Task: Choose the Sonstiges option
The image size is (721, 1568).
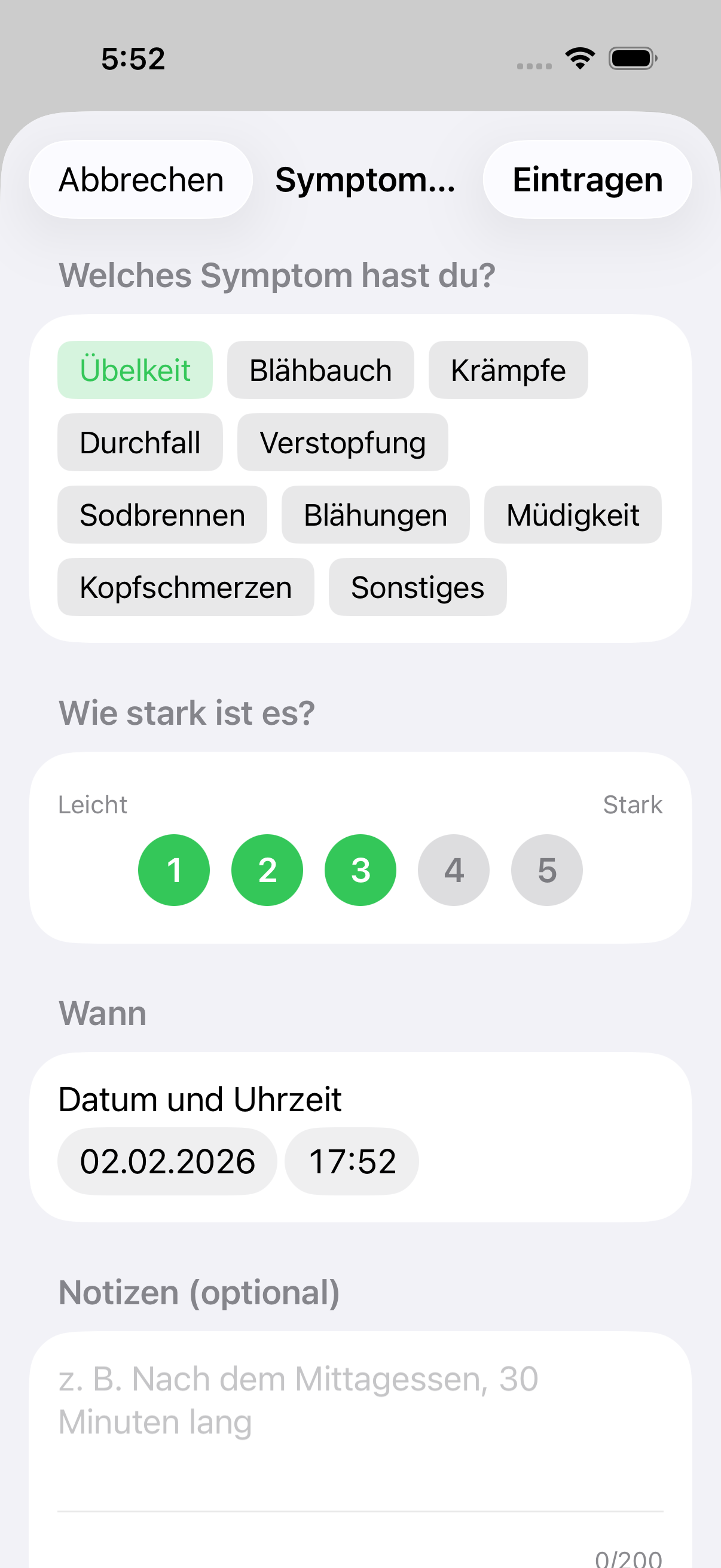Action: pos(417,587)
